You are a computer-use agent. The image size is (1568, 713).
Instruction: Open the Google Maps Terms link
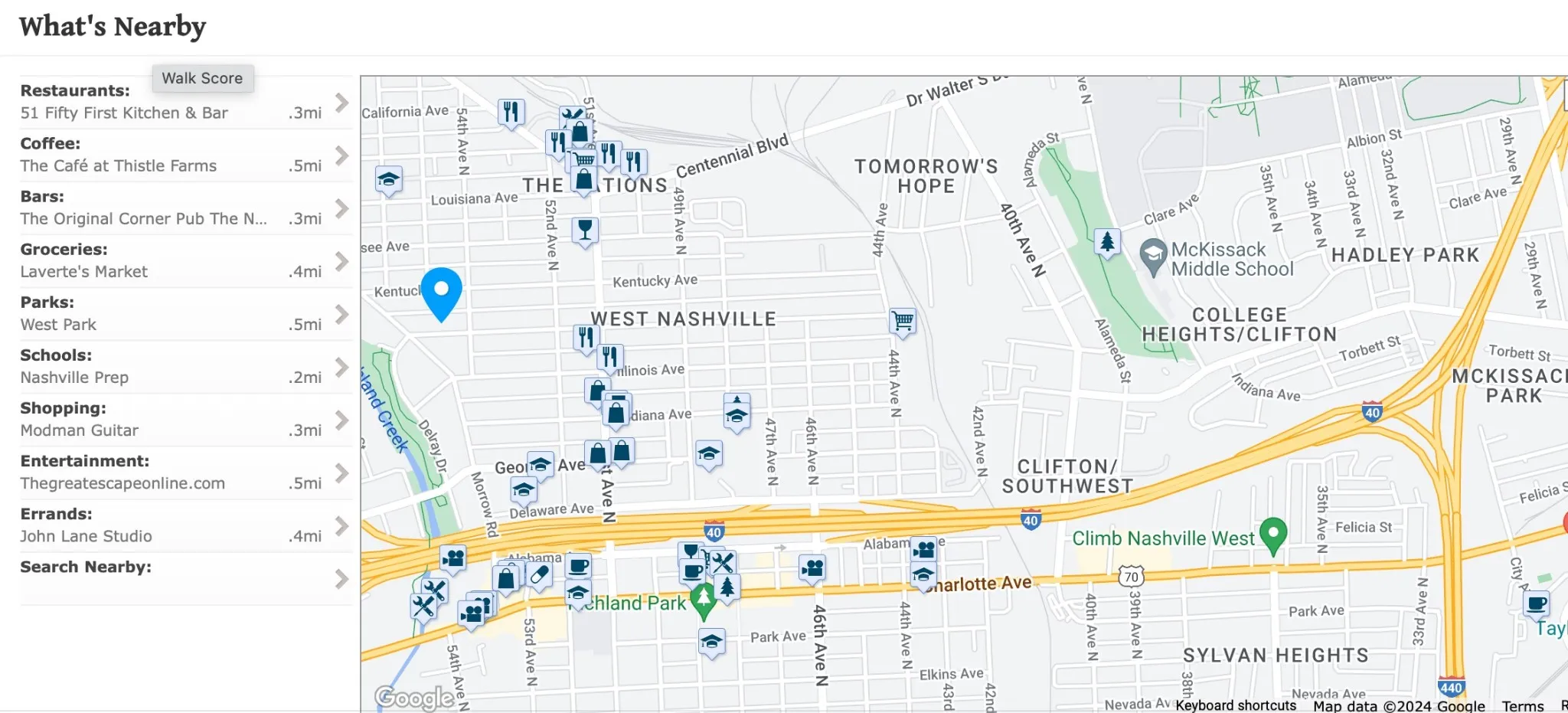pyautogui.click(x=1522, y=706)
